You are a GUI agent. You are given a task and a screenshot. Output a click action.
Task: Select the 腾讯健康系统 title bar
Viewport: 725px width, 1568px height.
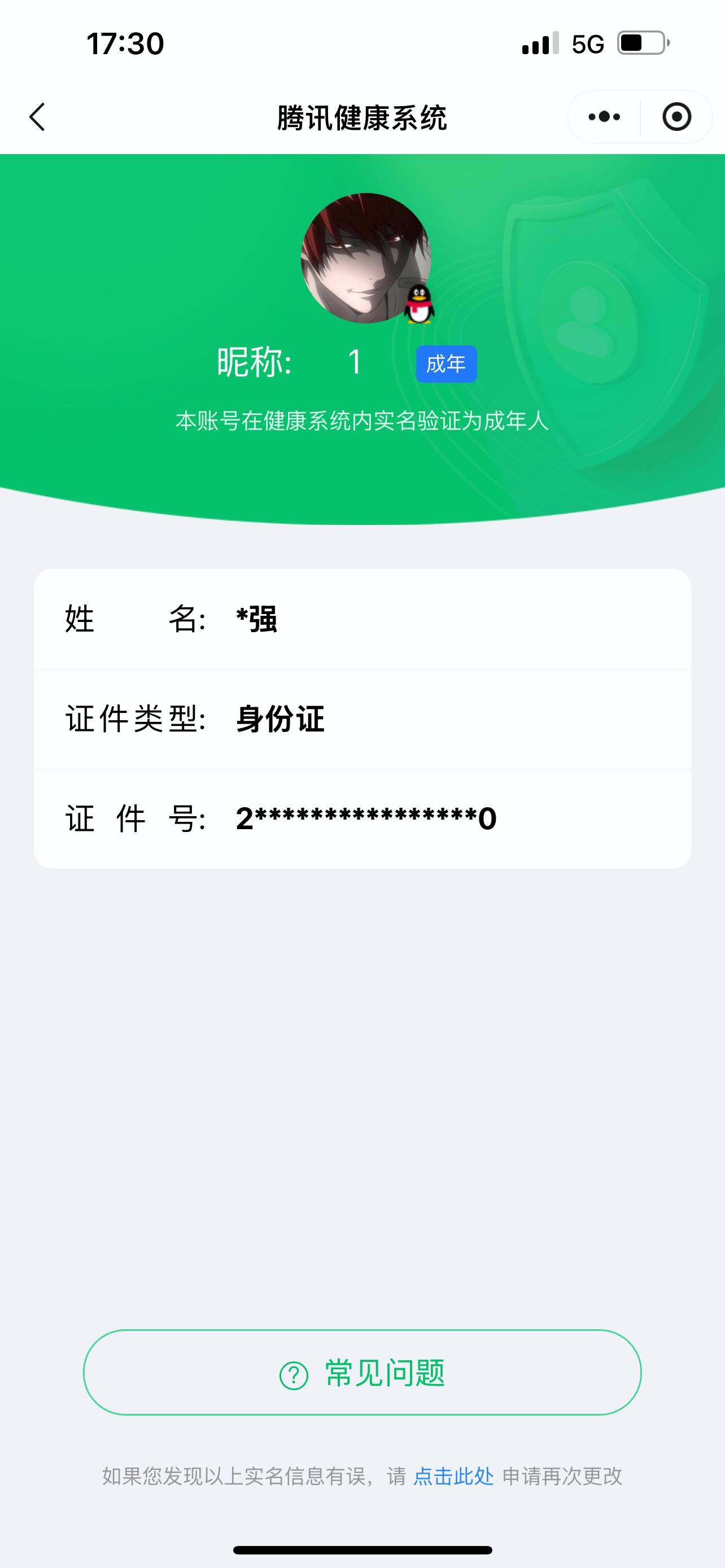(362, 117)
